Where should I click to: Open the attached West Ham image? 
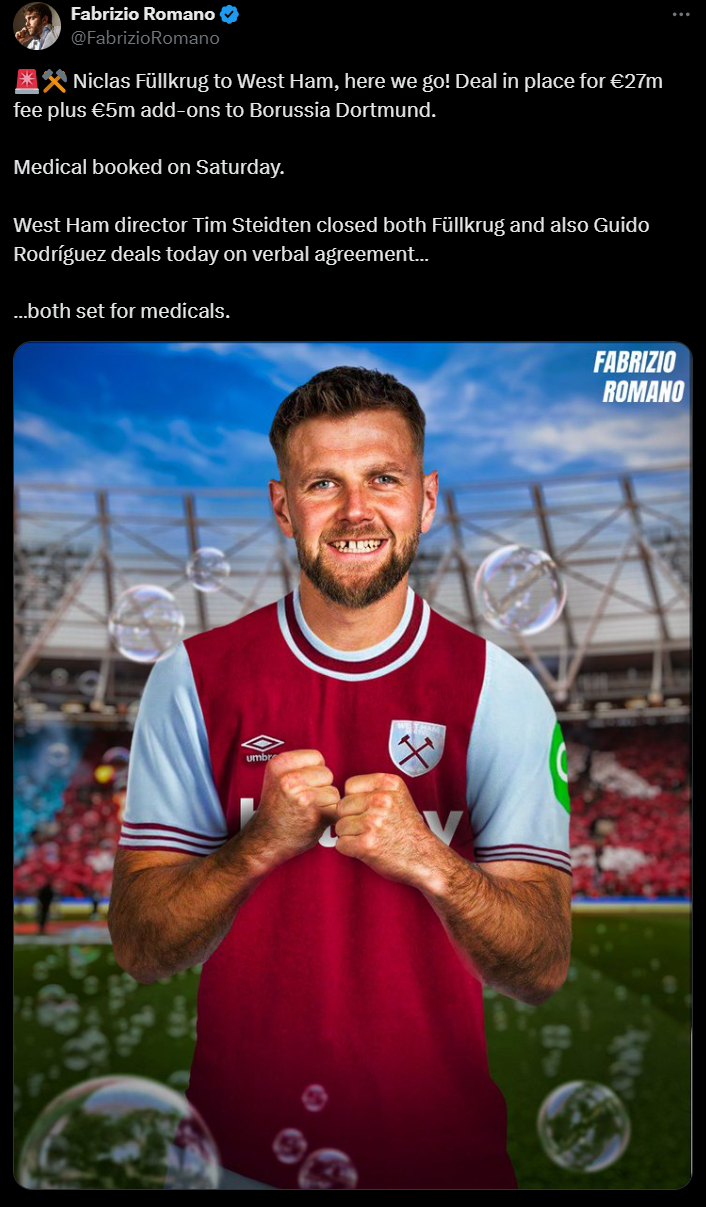(x=352, y=765)
